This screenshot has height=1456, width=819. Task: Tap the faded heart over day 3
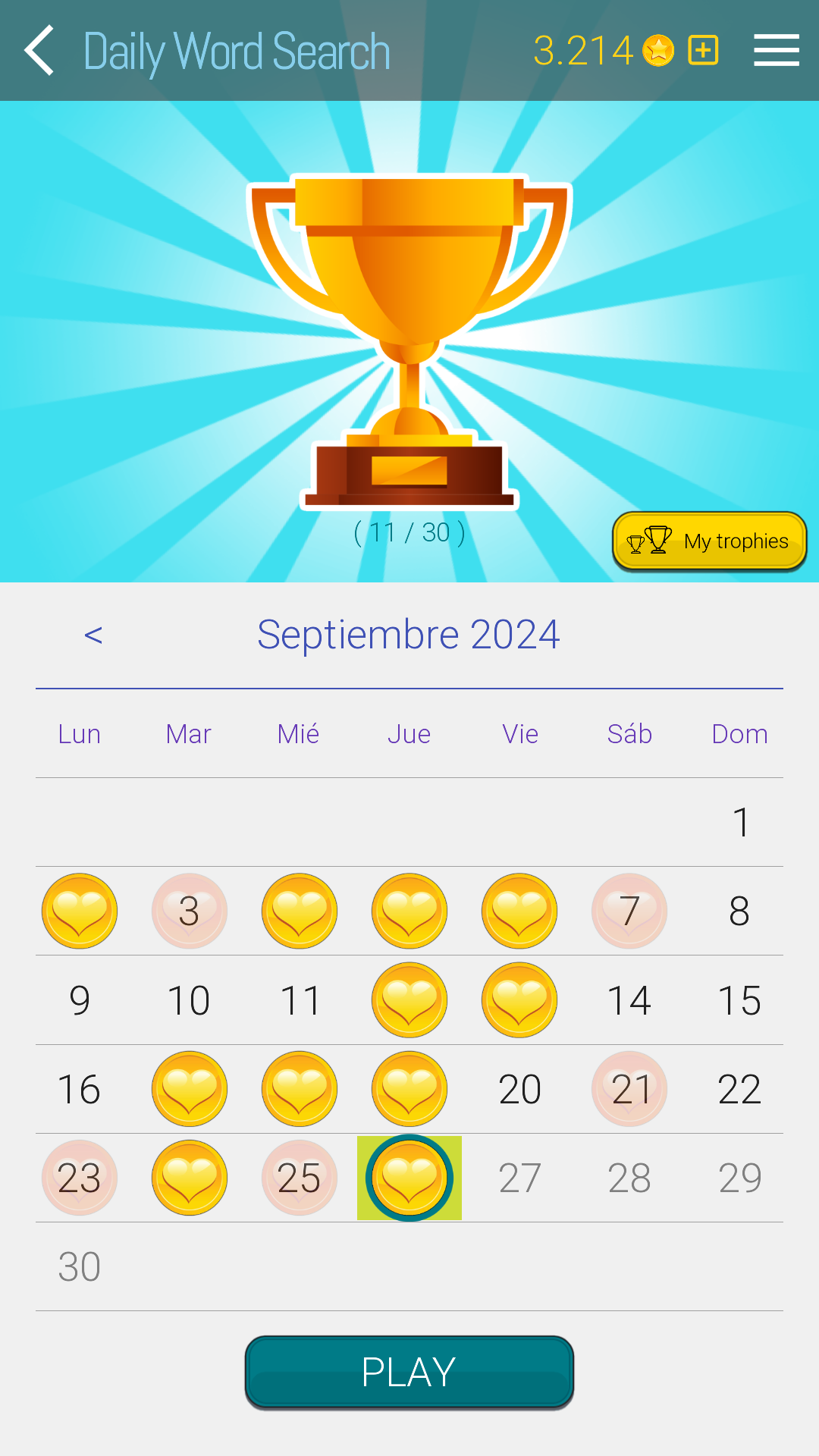pyautogui.click(x=189, y=912)
